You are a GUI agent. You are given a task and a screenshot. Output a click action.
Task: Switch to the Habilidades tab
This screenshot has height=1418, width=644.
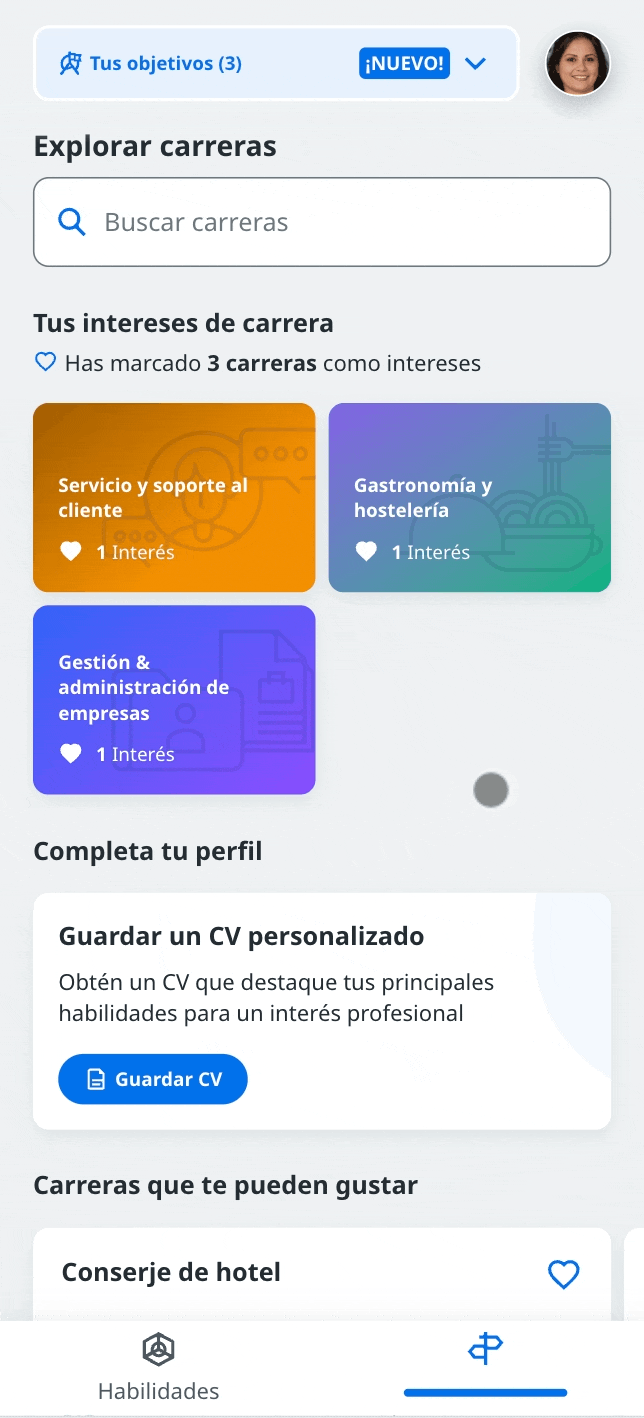(x=158, y=1367)
